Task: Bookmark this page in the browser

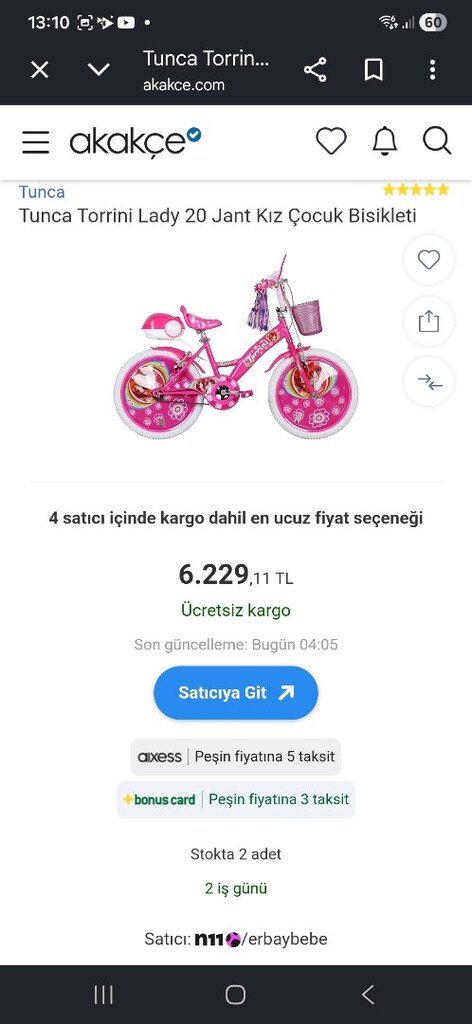Action: point(373,70)
